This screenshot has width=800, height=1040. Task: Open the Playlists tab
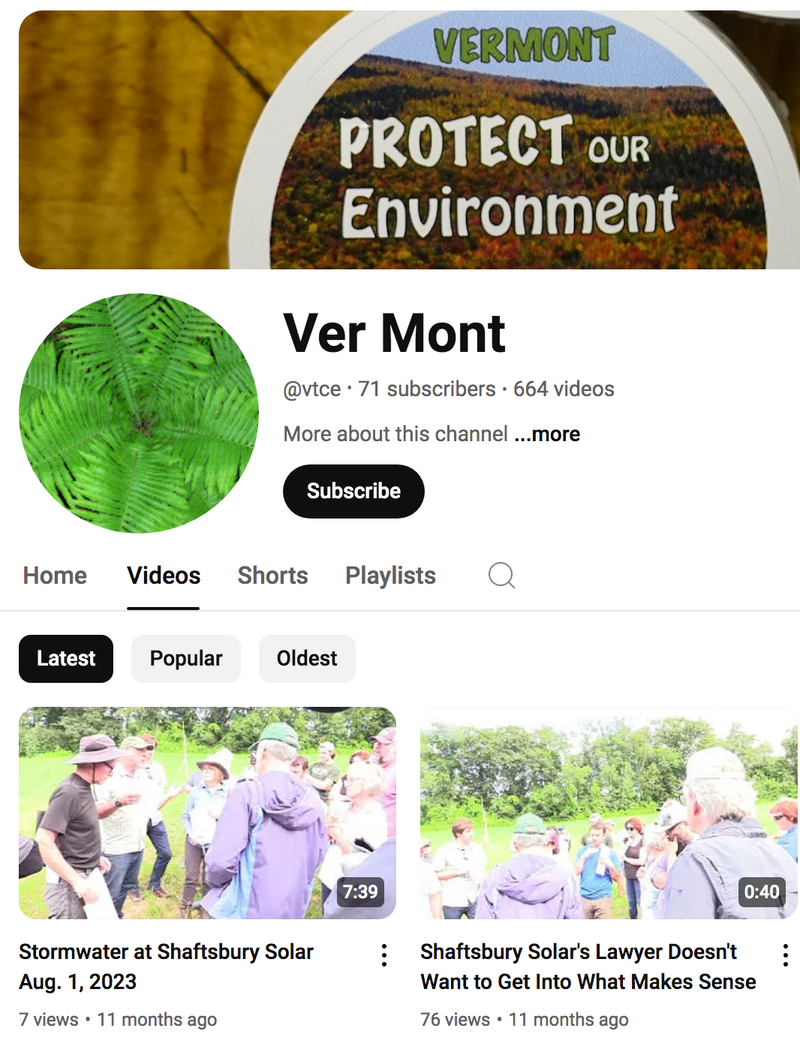tap(390, 576)
